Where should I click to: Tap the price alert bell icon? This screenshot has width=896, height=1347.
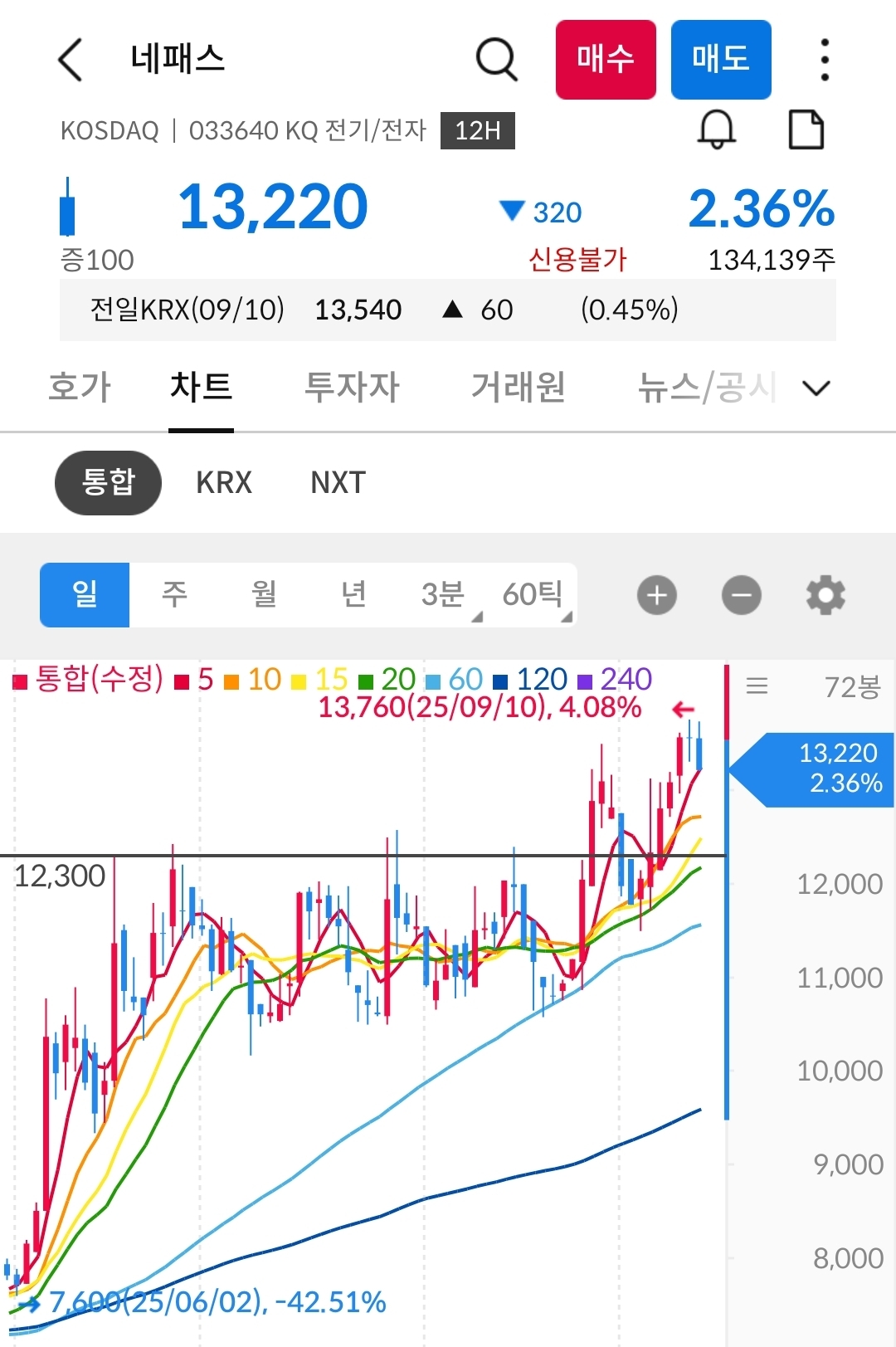coord(717,129)
